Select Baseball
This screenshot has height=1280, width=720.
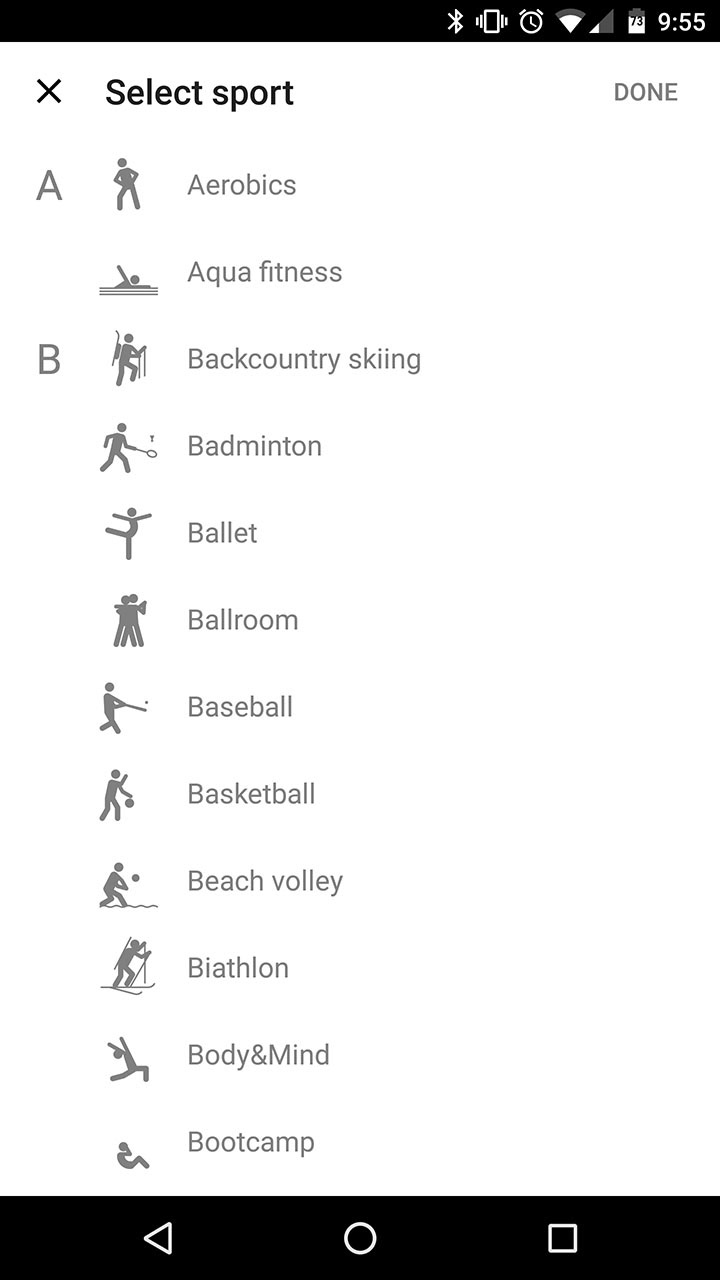(360, 707)
